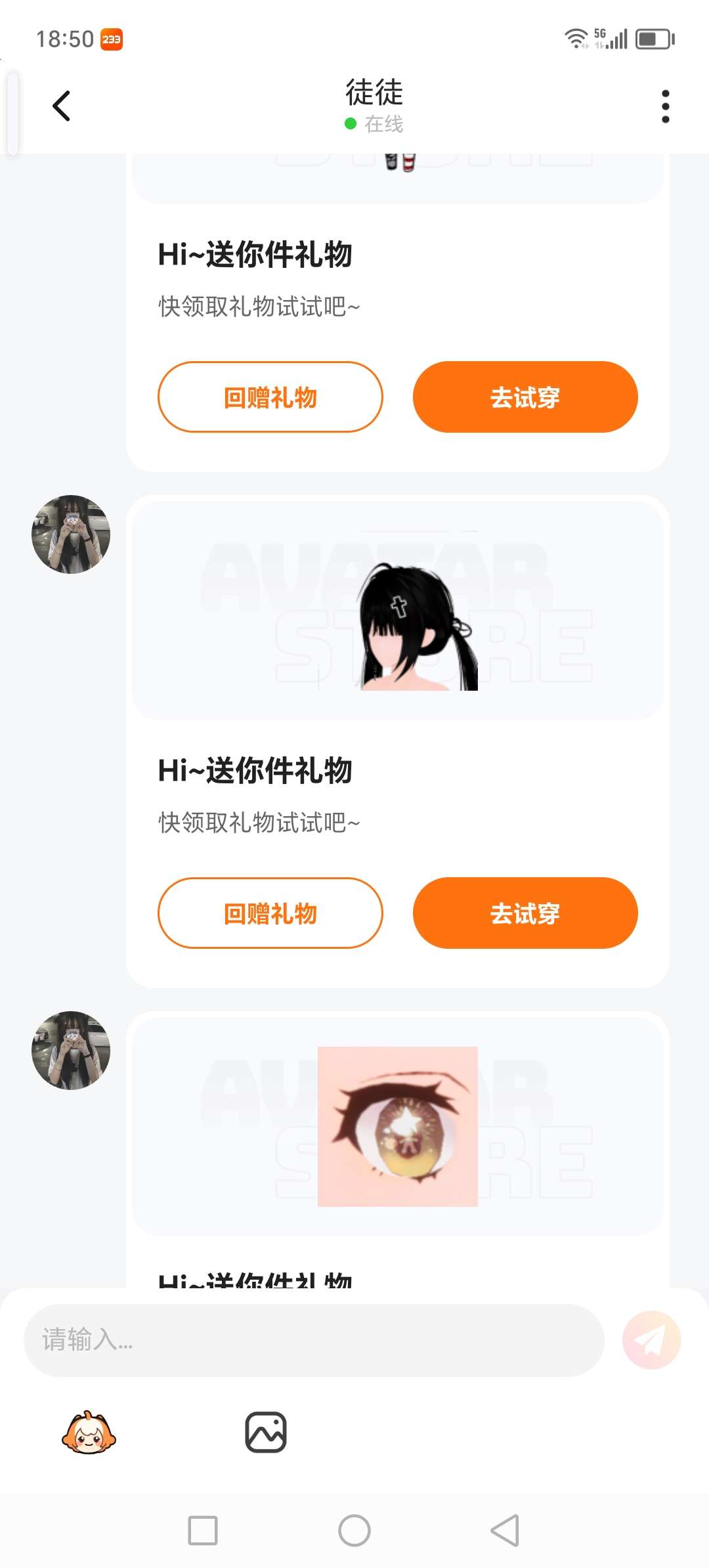Go to the system home screen
Image resolution: width=709 pixels, height=1568 pixels.
click(354, 1531)
